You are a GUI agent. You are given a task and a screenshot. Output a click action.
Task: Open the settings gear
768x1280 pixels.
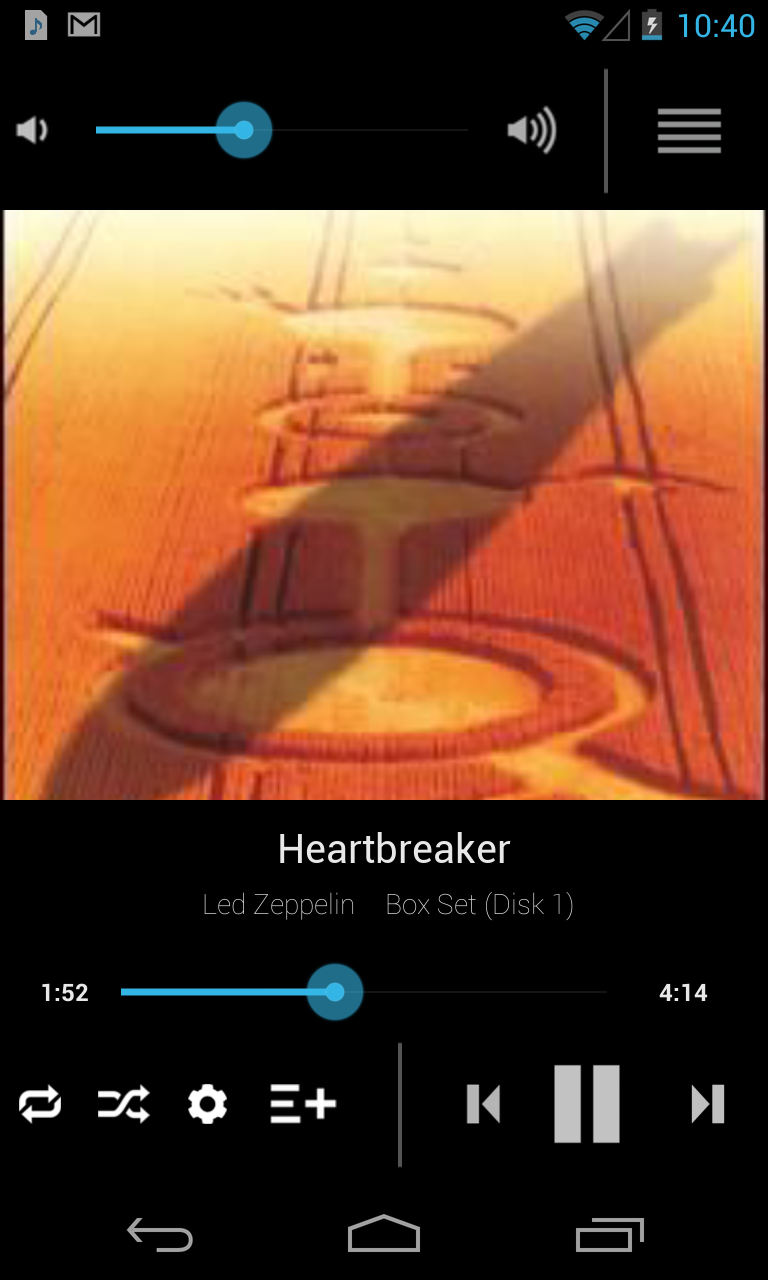[x=207, y=1104]
